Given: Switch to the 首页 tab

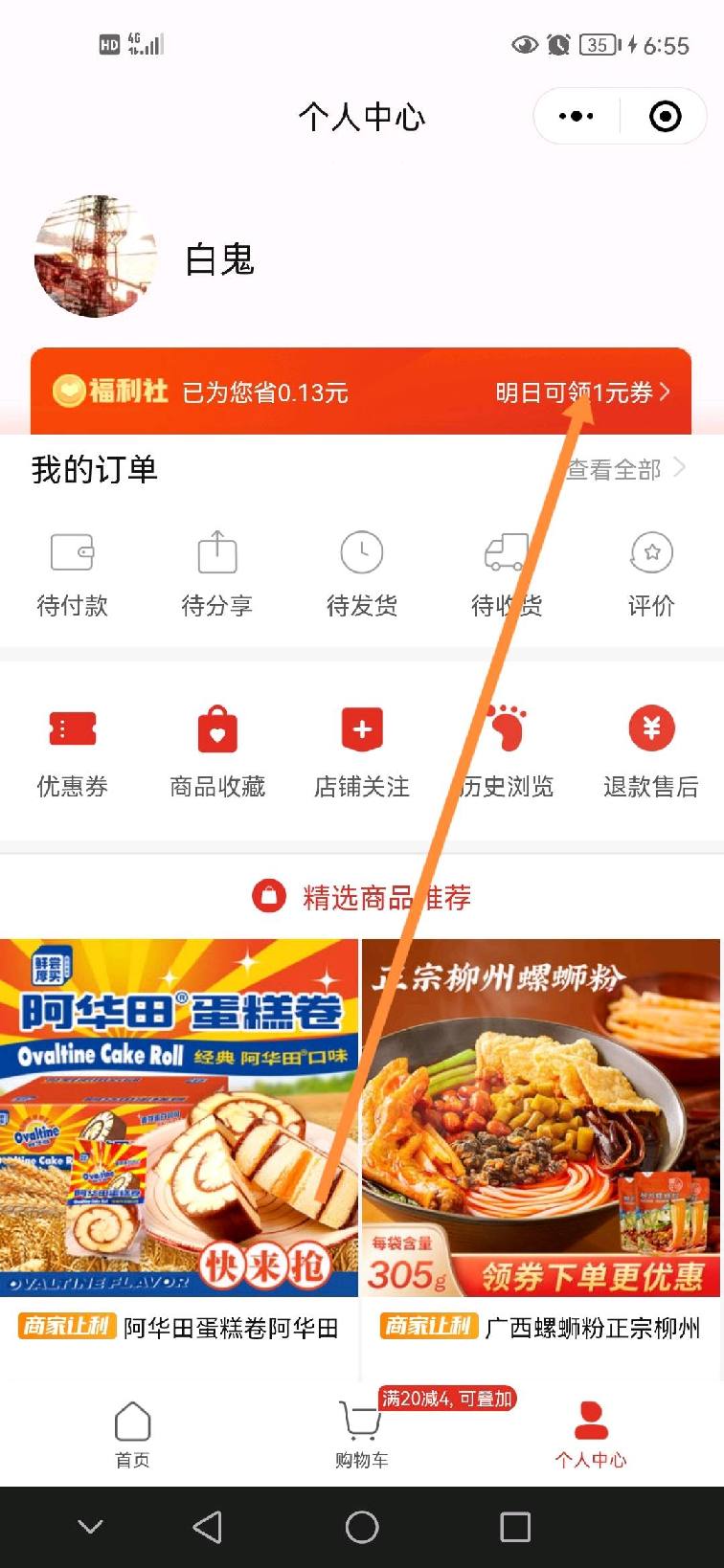Looking at the screenshot, I should (132, 1433).
